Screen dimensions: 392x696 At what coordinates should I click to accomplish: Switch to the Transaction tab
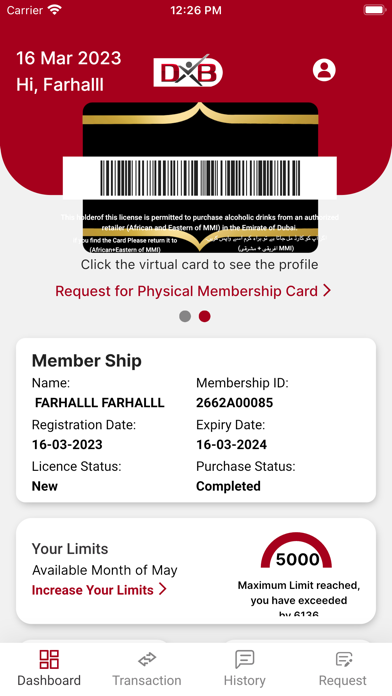point(147,669)
